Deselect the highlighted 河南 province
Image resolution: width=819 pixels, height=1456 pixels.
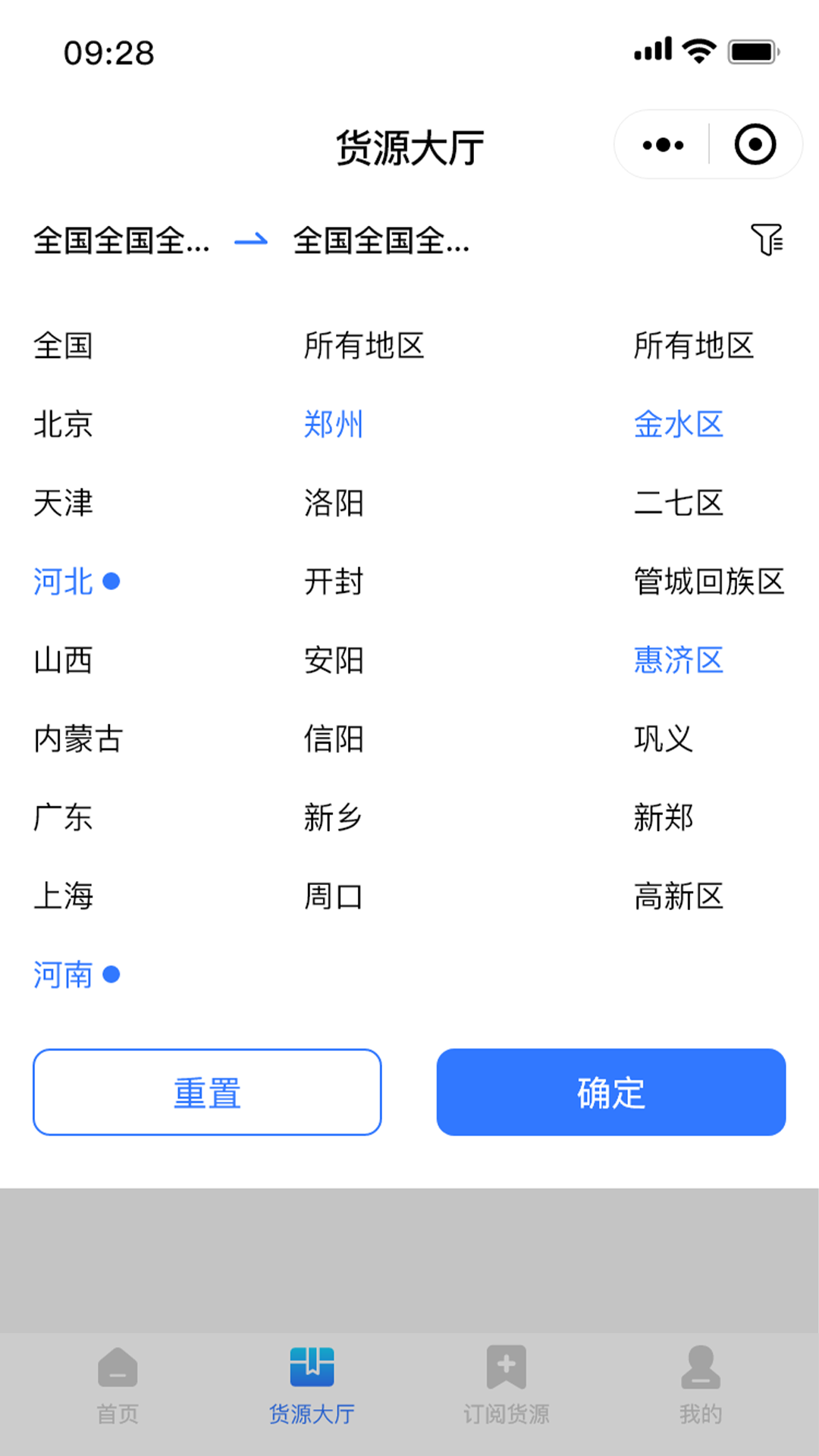coord(64,974)
